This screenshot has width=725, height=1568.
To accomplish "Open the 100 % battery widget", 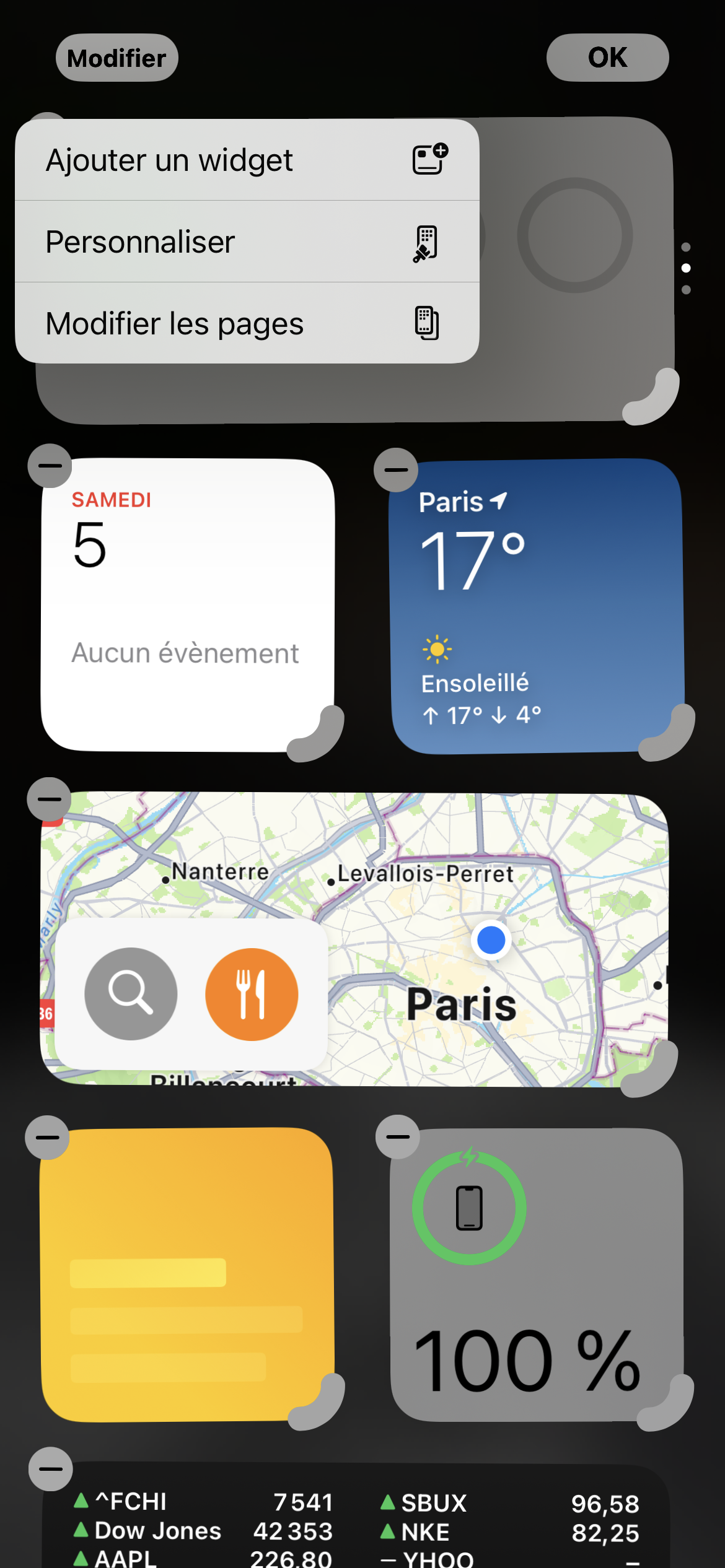I will pyautogui.click(x=537, y=1276).
